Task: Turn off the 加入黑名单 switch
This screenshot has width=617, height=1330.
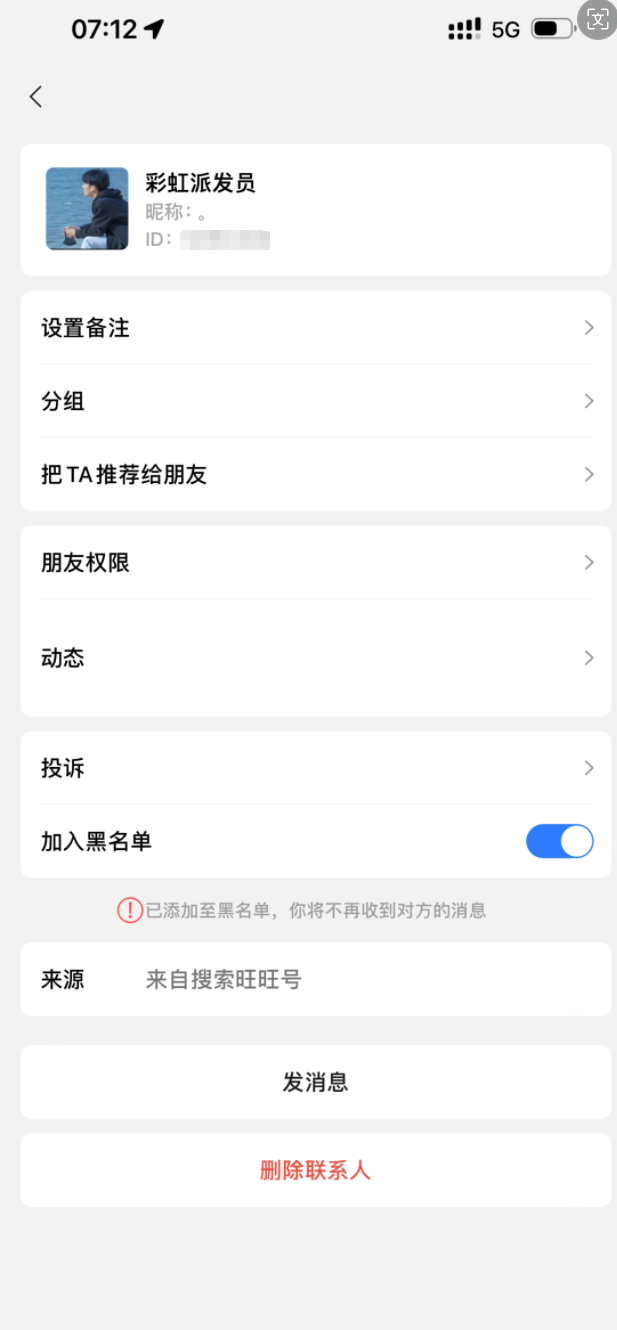Action: [559, 841]
